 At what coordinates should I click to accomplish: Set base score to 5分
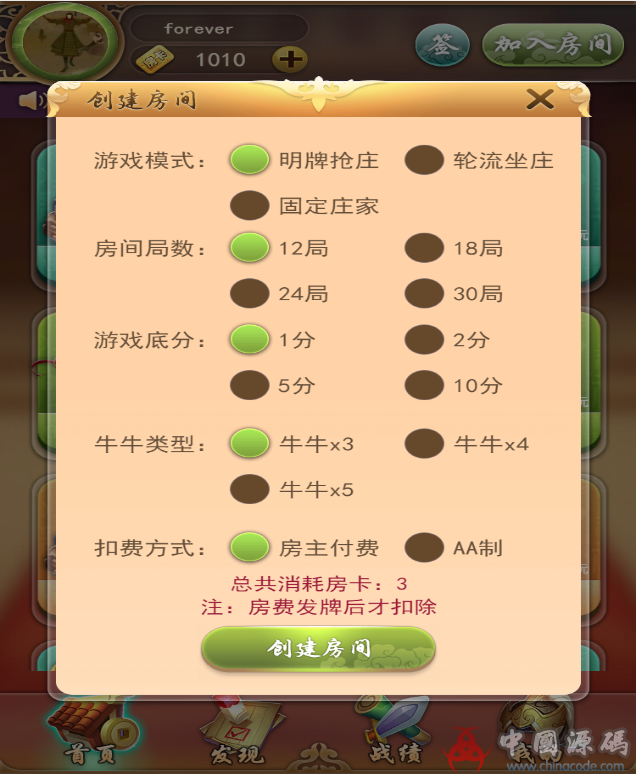(250, 385)
